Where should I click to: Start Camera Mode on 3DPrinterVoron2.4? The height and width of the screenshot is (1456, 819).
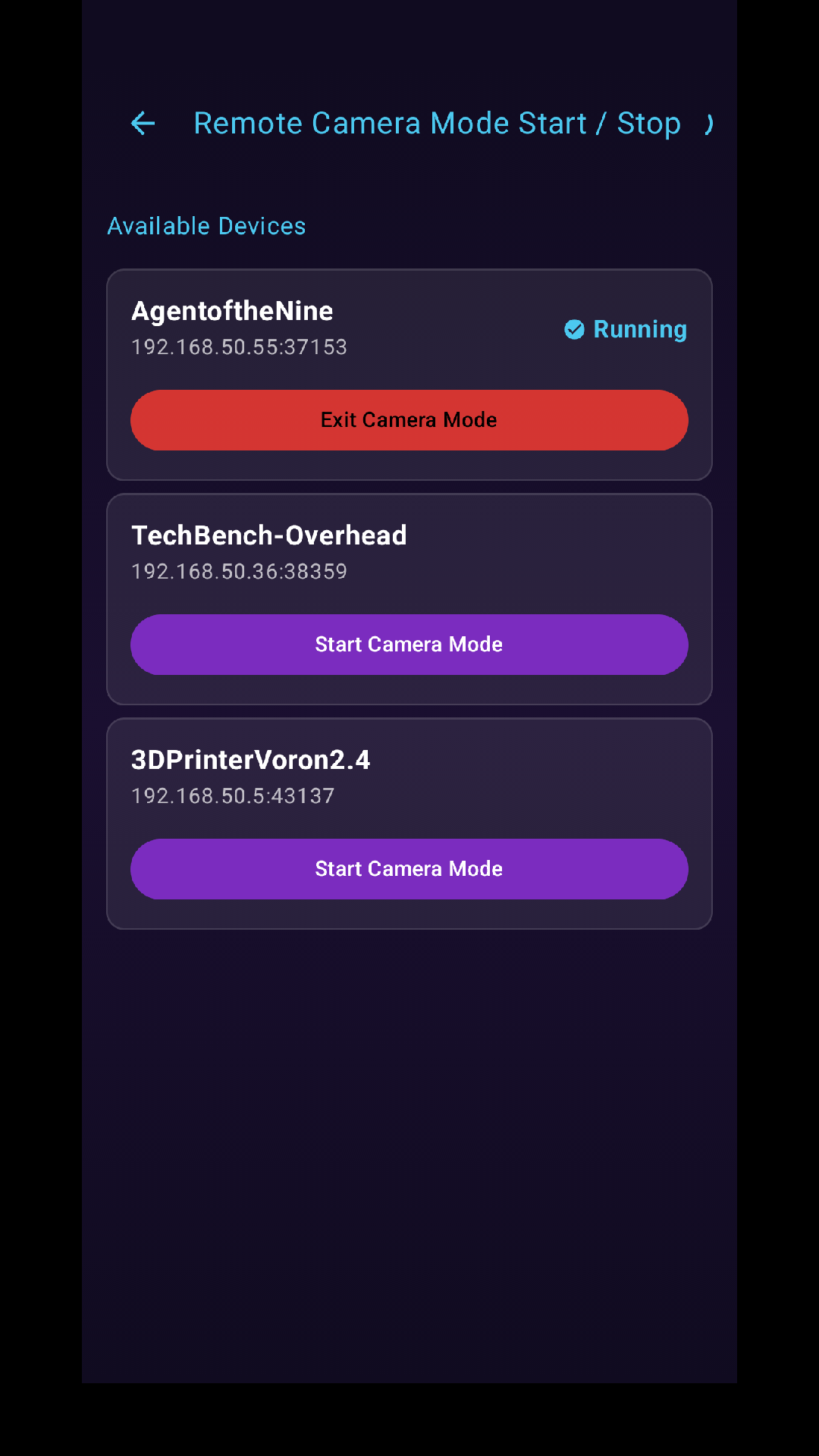click(409, 869)
